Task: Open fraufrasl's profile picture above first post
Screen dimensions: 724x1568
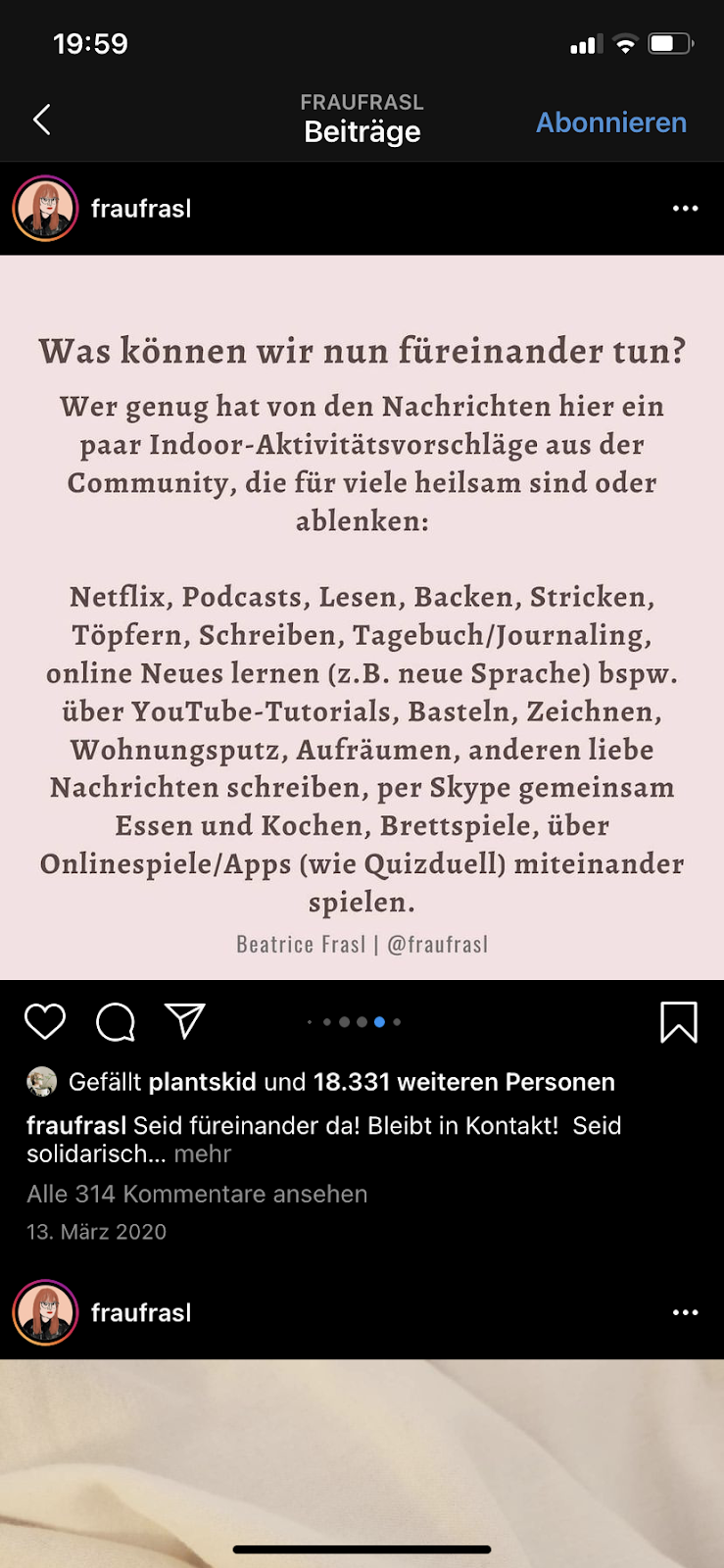Action: 45,209
